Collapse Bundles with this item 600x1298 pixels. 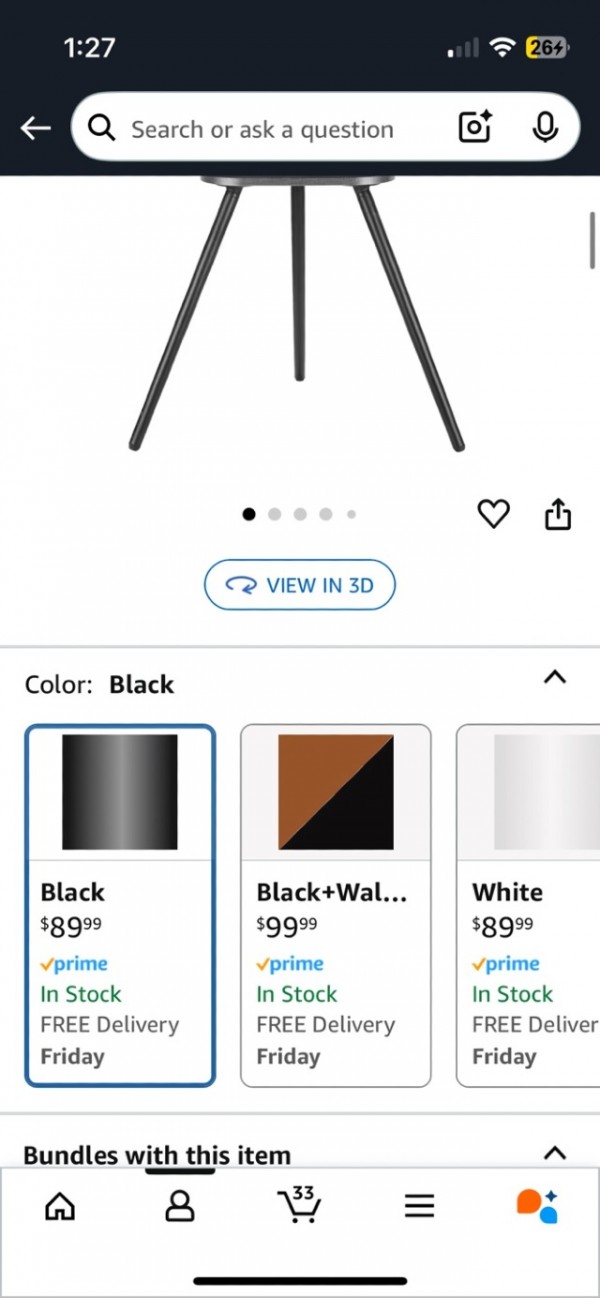click(x=555, y=1153)
